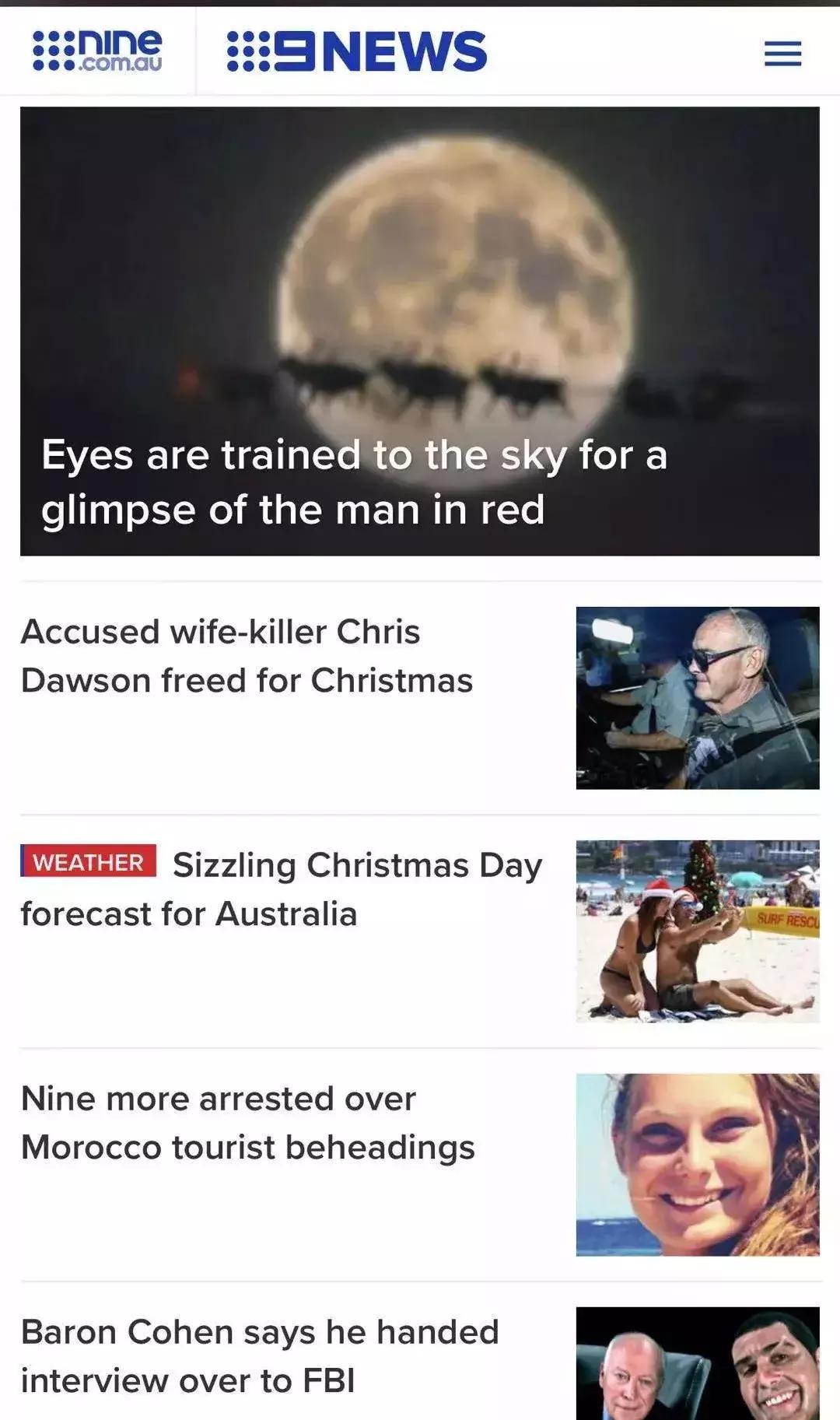Open the 9News home page logo
This screenshot has width=840, height=1420.
pyautogui.click(x=356, y=51)
